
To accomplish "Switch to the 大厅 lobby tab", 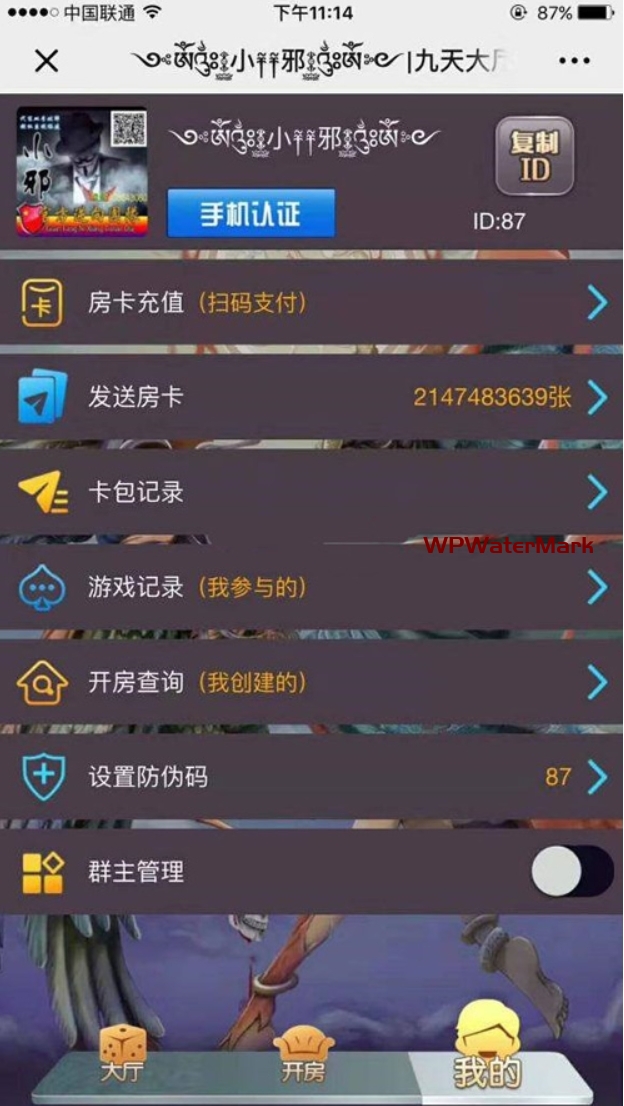I will (123, 1056).
